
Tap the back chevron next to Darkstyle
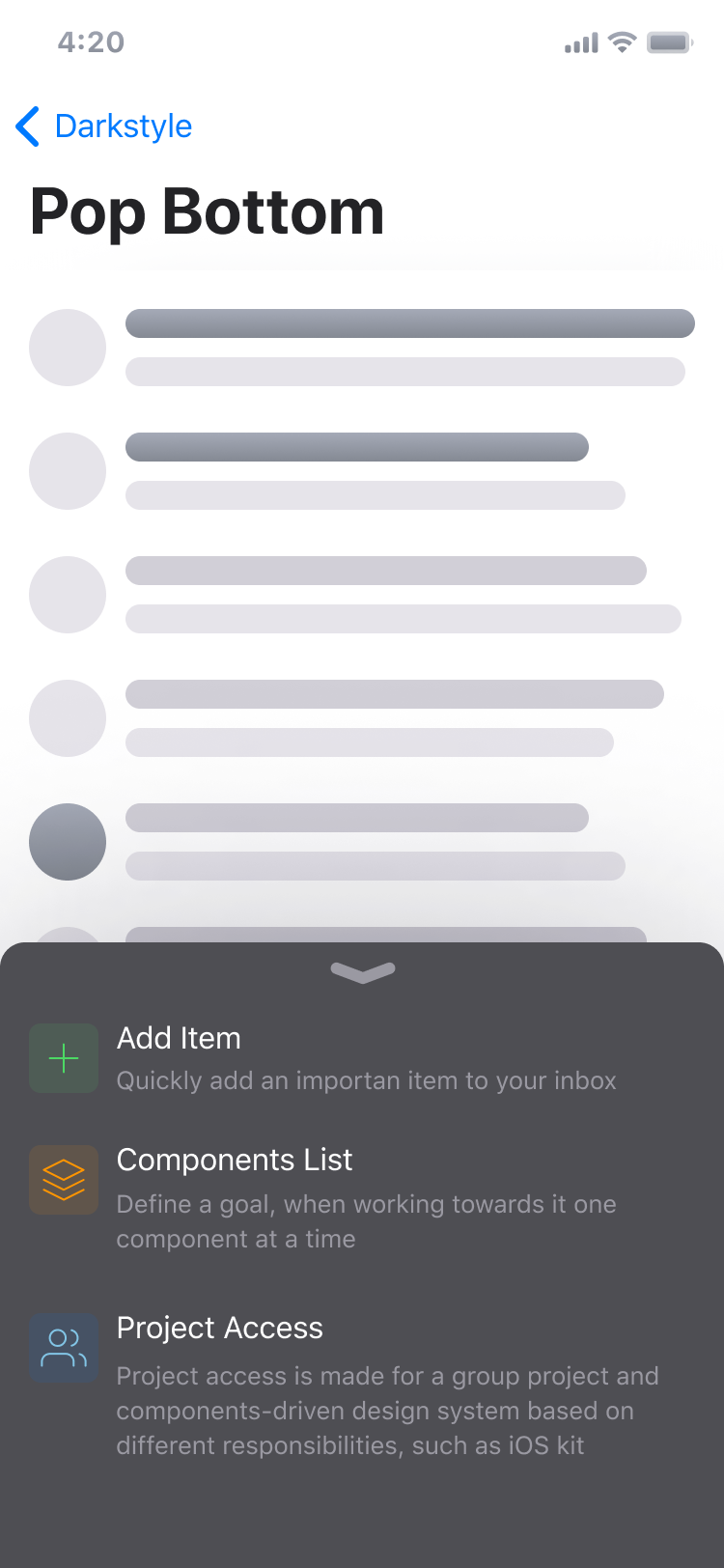coord(26,126)
